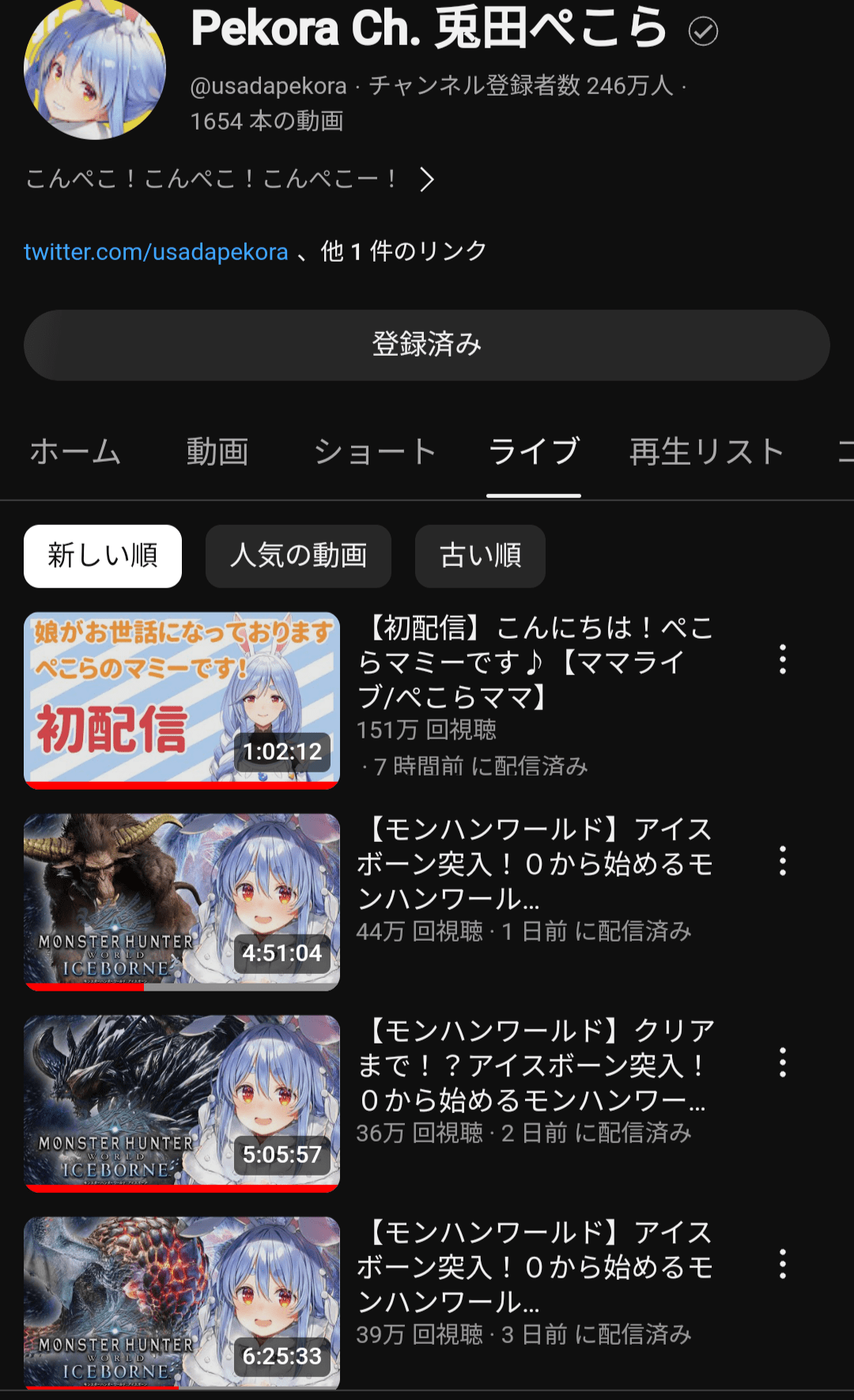Open options for the 44万 回視聴 video
Screen dimensions: 854x1400
click(783, 861)
